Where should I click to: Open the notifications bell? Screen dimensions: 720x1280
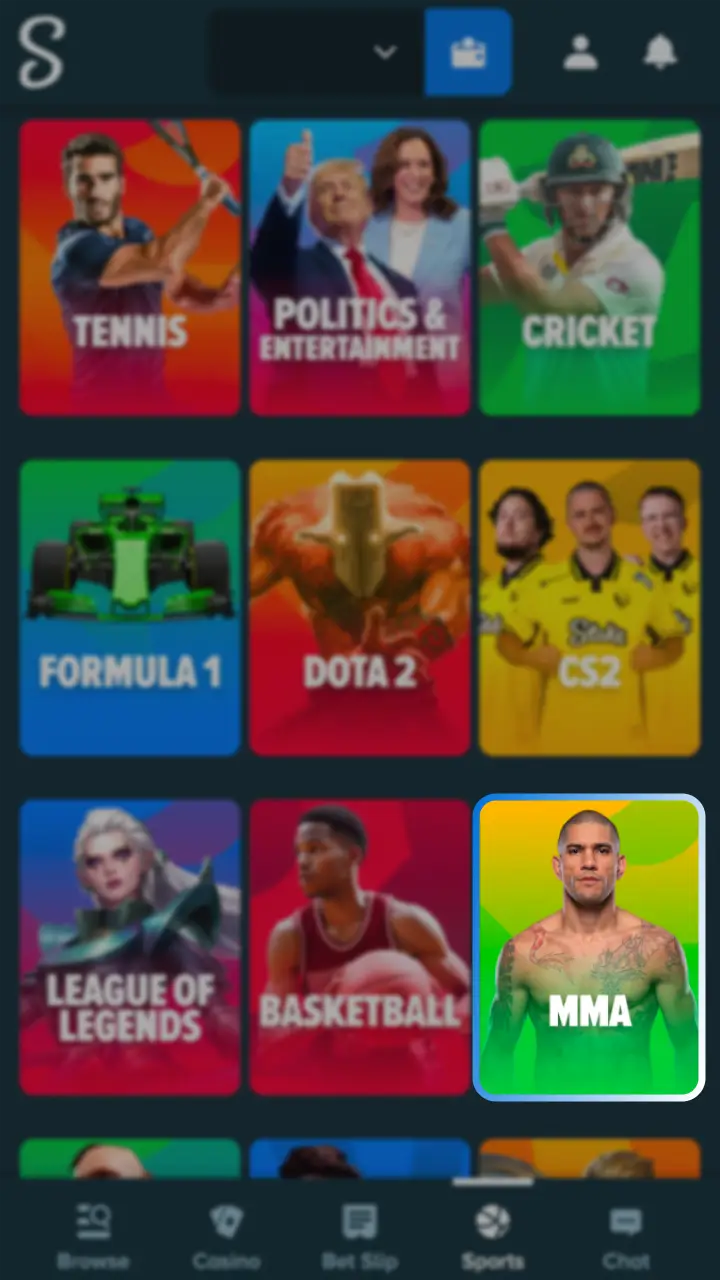660,52
